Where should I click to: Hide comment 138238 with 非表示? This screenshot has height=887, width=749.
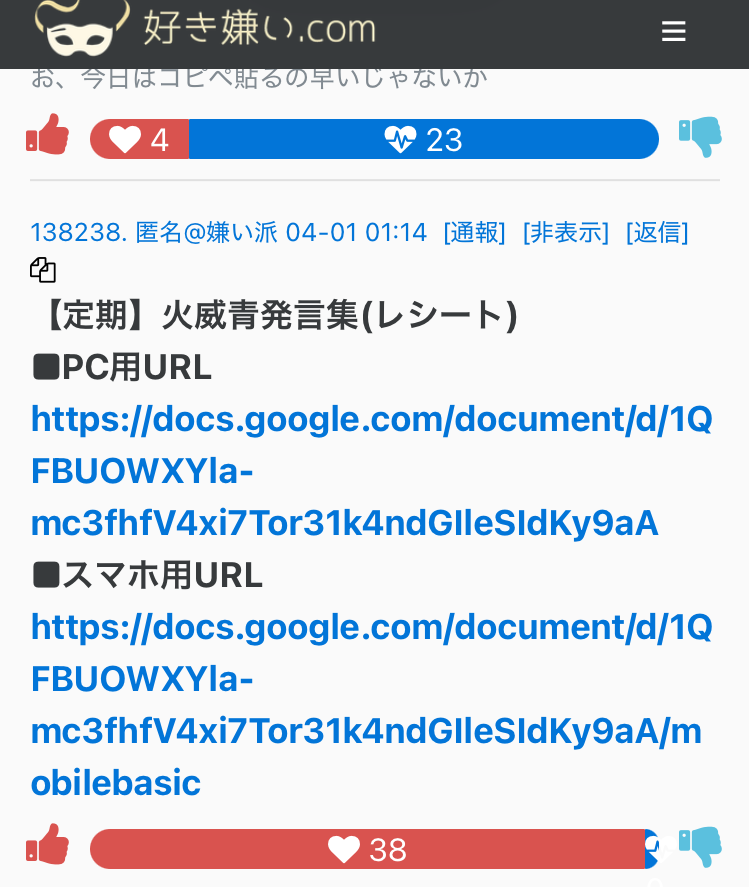pyautogui.click(x=566, y=233)
